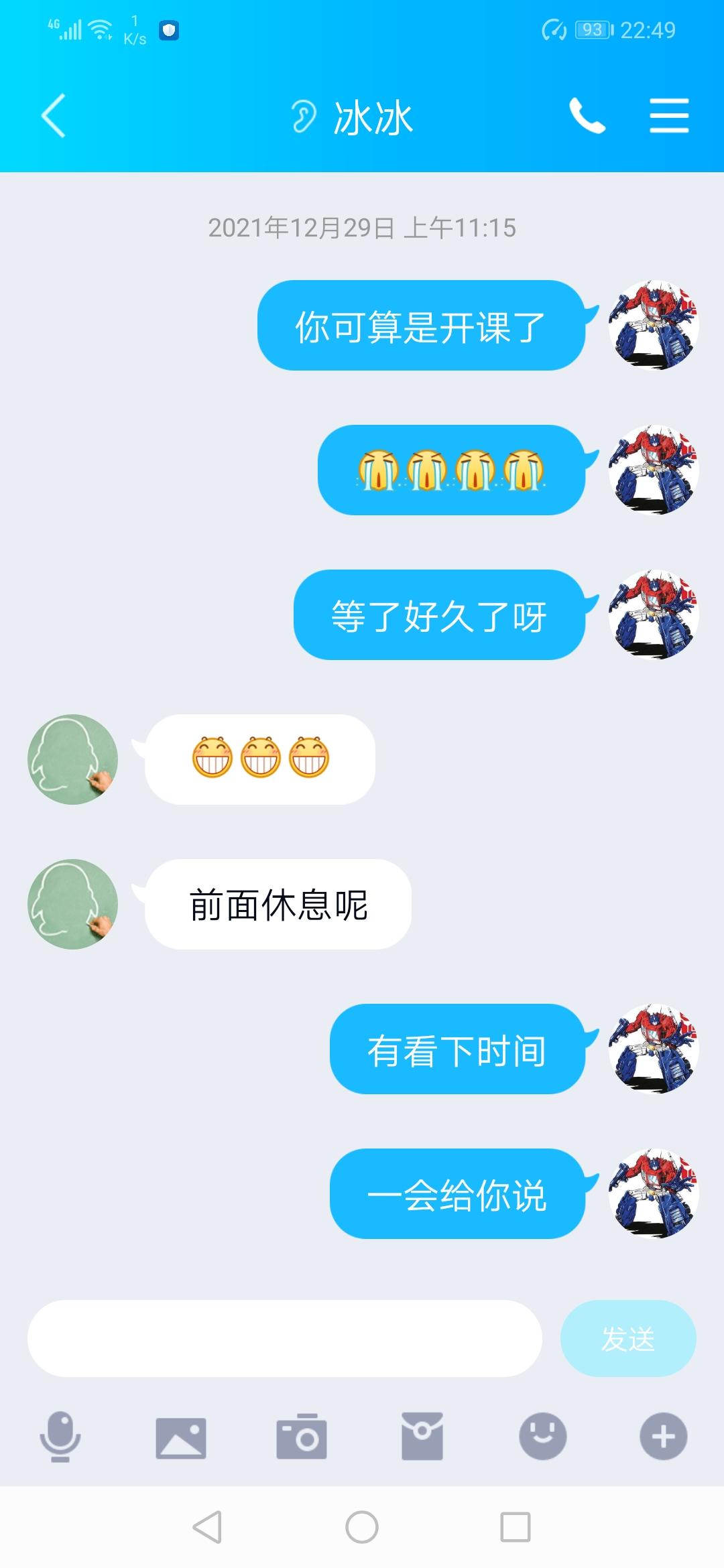Open the photo gallery picker
The image size is (724, 1568).
(181, 1437)
